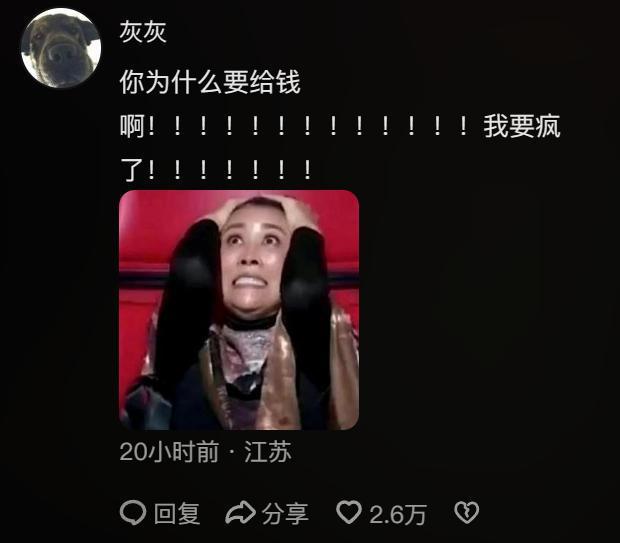
Task: View the attached meme image
Action: [239, 310]
